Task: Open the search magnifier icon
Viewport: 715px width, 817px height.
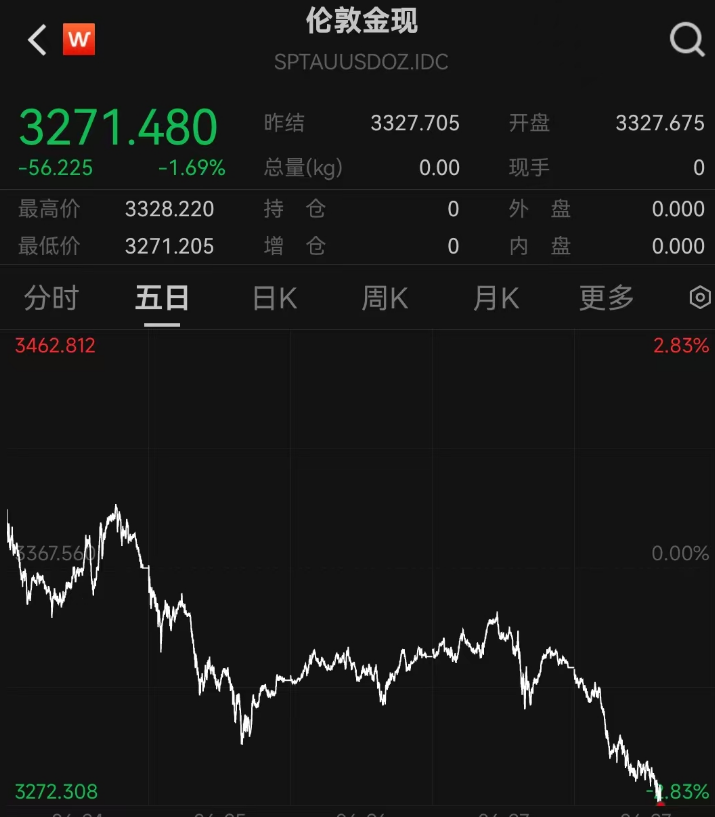Action: click(x=686, y=40)
